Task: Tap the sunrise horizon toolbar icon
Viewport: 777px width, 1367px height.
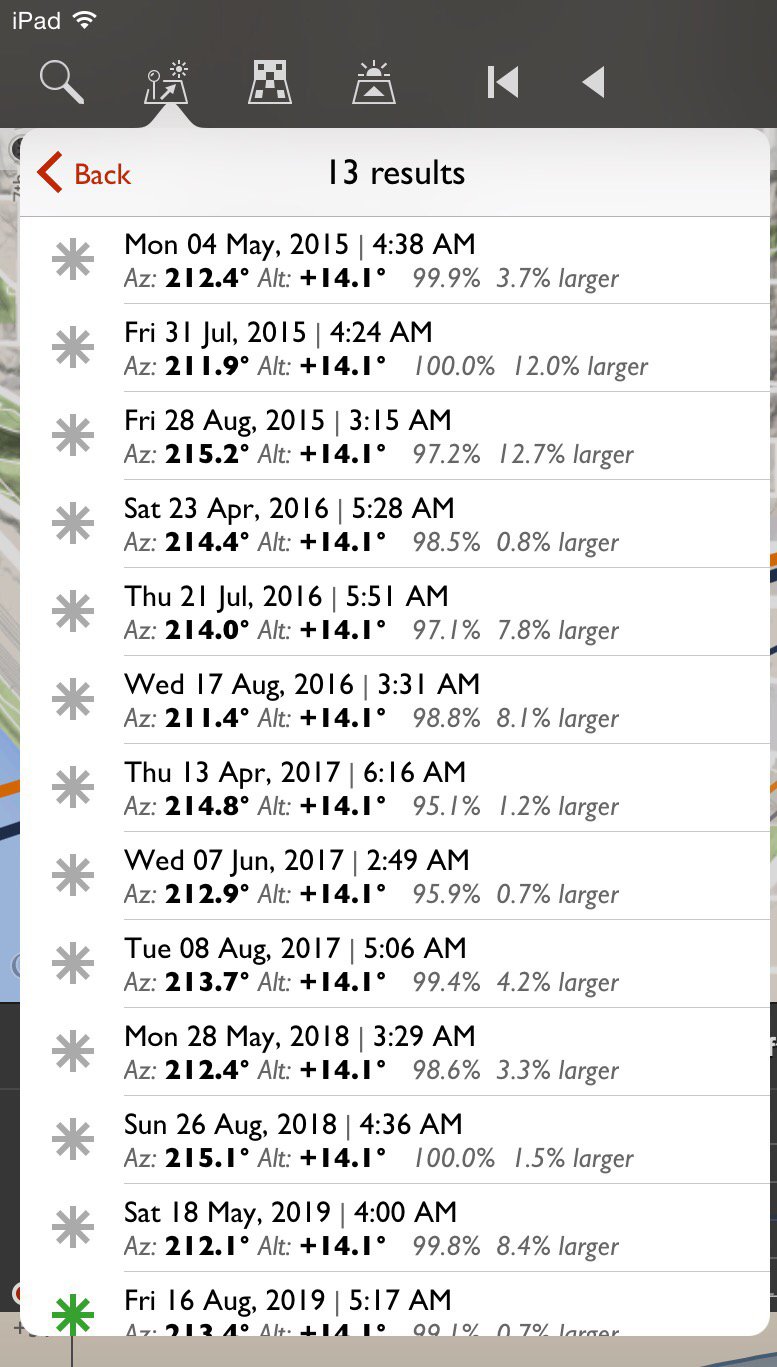Action: (x=374, y=81)
